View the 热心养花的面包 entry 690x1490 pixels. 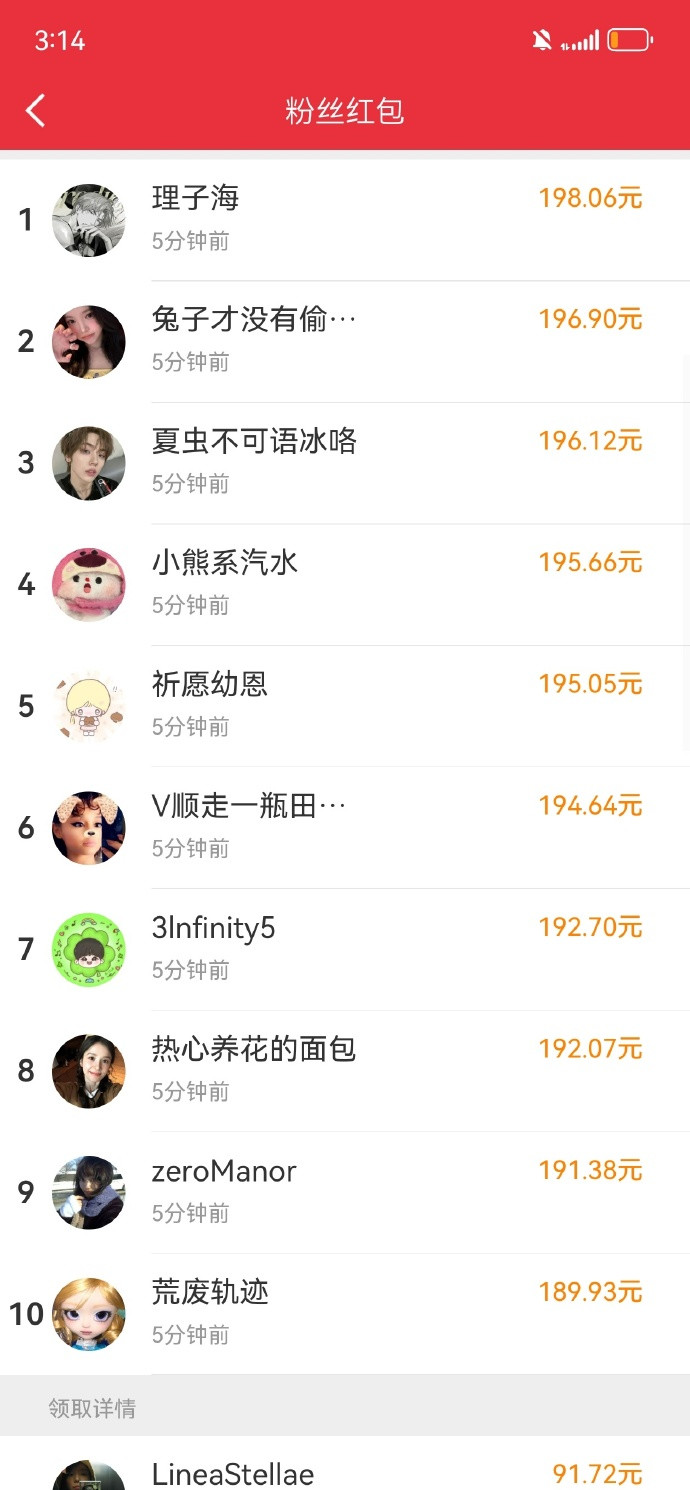pos(254,1050)
